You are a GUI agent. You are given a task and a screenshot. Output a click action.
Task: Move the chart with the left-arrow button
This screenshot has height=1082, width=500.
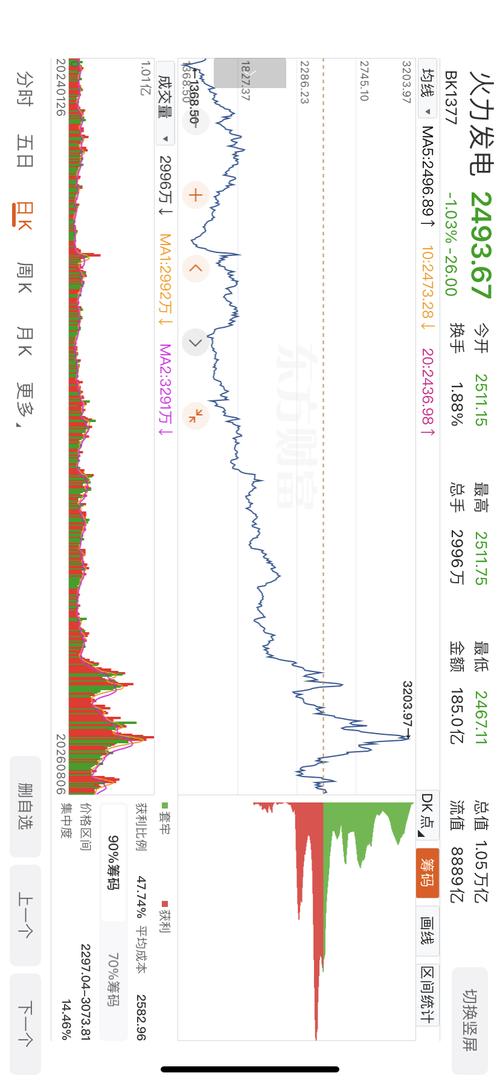click(x=195, y=268)
